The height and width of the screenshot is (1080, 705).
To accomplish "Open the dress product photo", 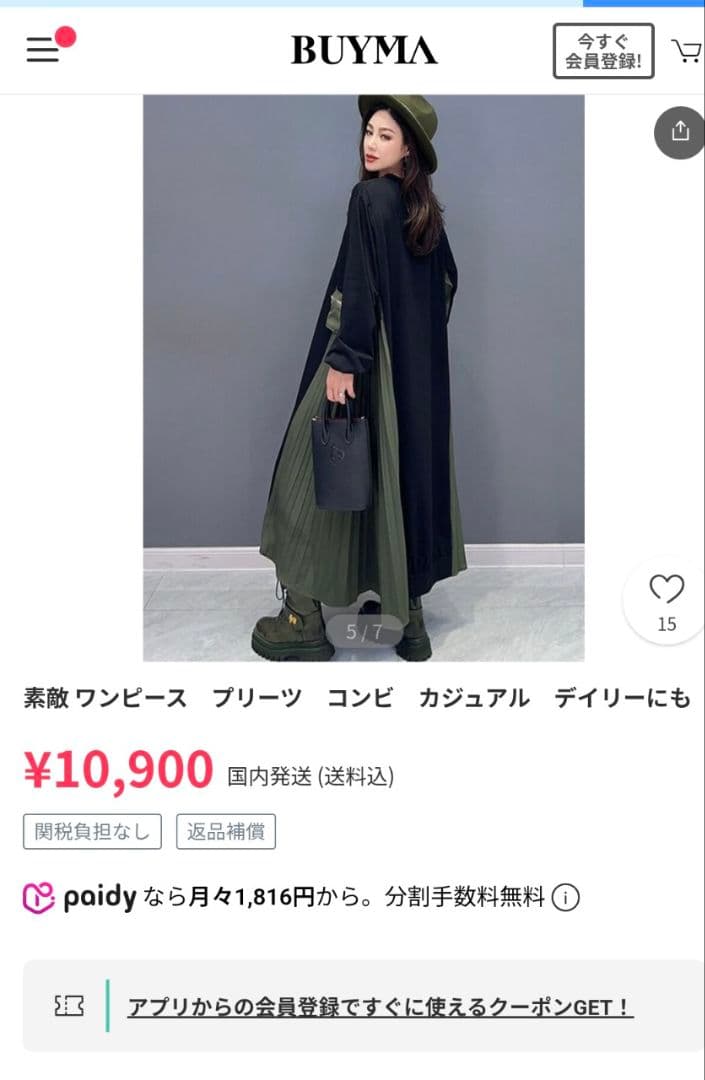I will [364, 377].
